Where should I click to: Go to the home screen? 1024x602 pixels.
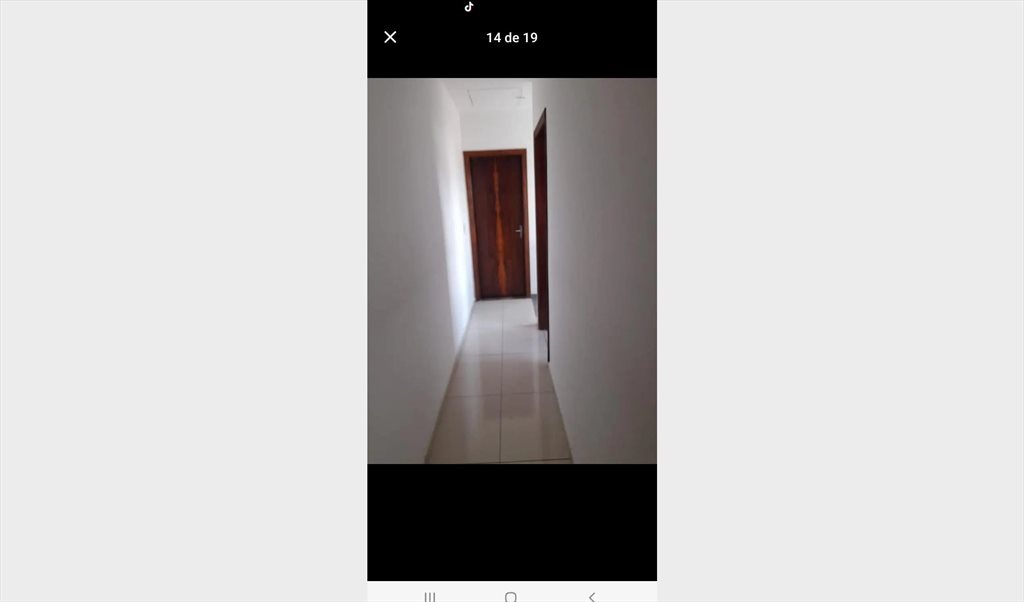pyautogui.click(x=511, y=597)
